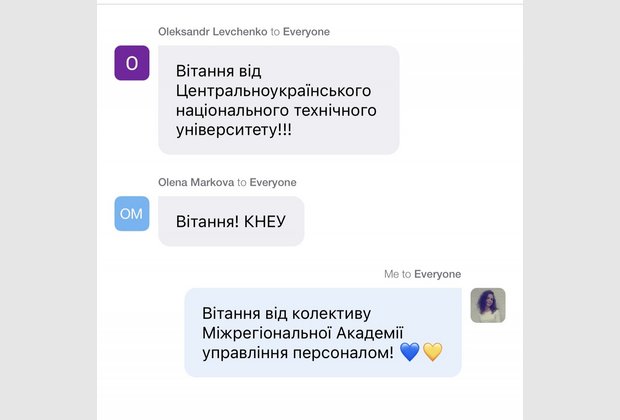
Task: Select the message 'Вітання! КНЕУ'
Action: click(x=231, y=221)
